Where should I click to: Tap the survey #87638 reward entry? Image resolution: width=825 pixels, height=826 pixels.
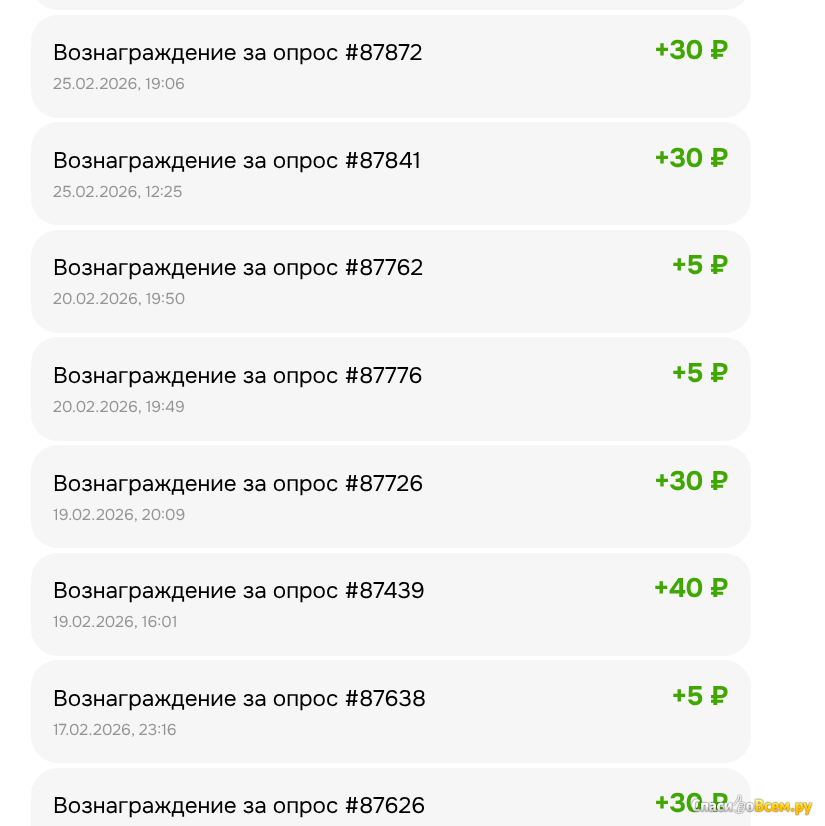[x=390, y=711]
